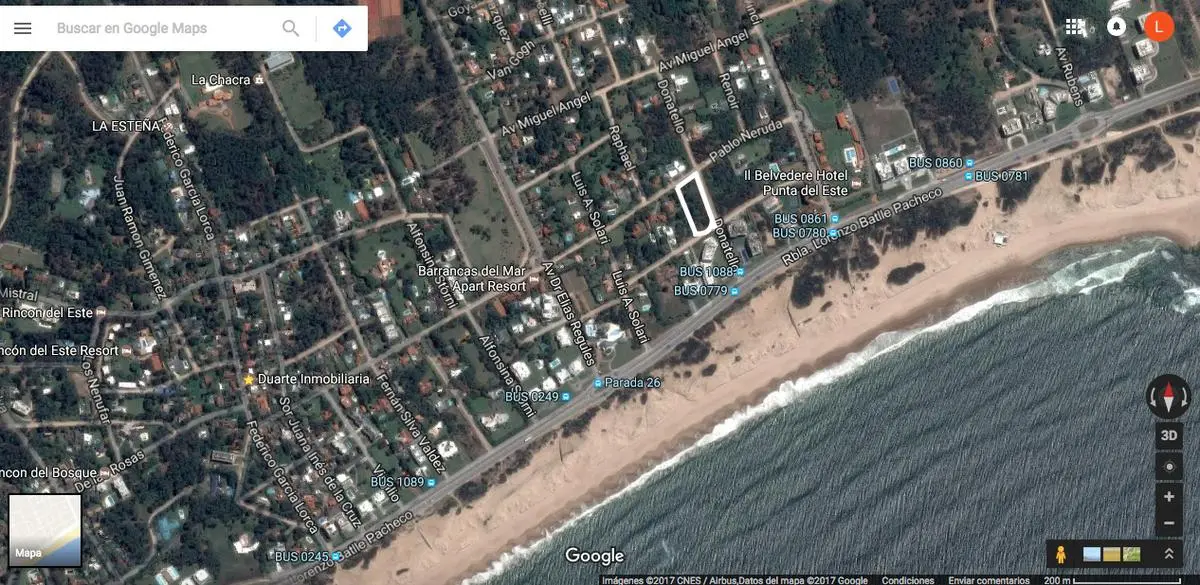
Task: Zoom out with the minus button
Action: coord(1168,523)
